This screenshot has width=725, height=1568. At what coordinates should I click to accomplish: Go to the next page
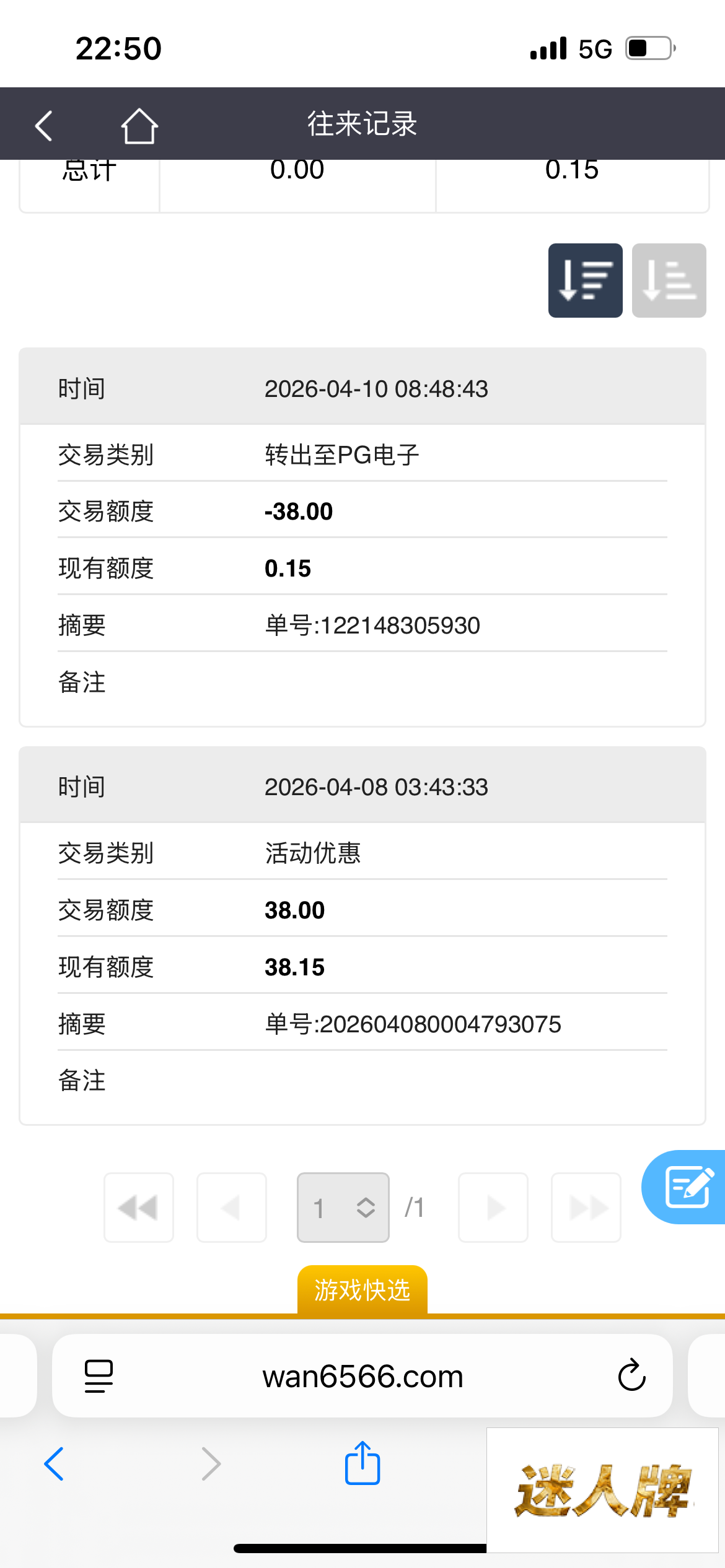coord(493,1207)
